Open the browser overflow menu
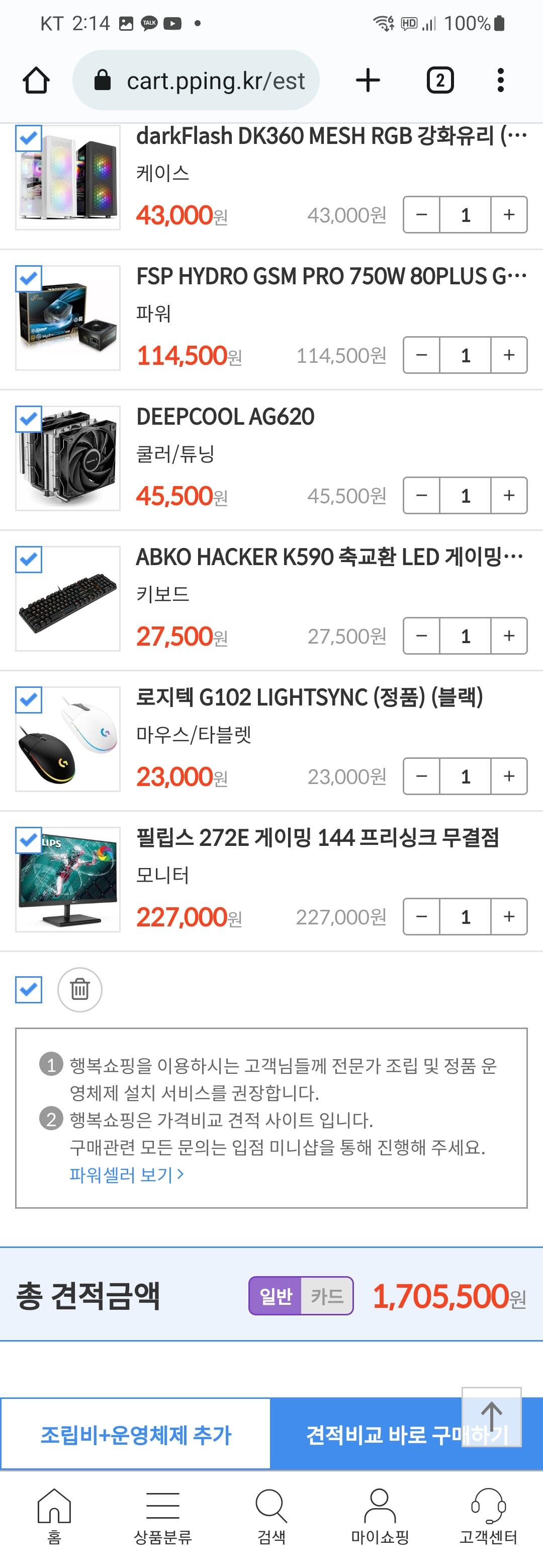This screenshot has height=1568, width=543. tap(500, 81)
